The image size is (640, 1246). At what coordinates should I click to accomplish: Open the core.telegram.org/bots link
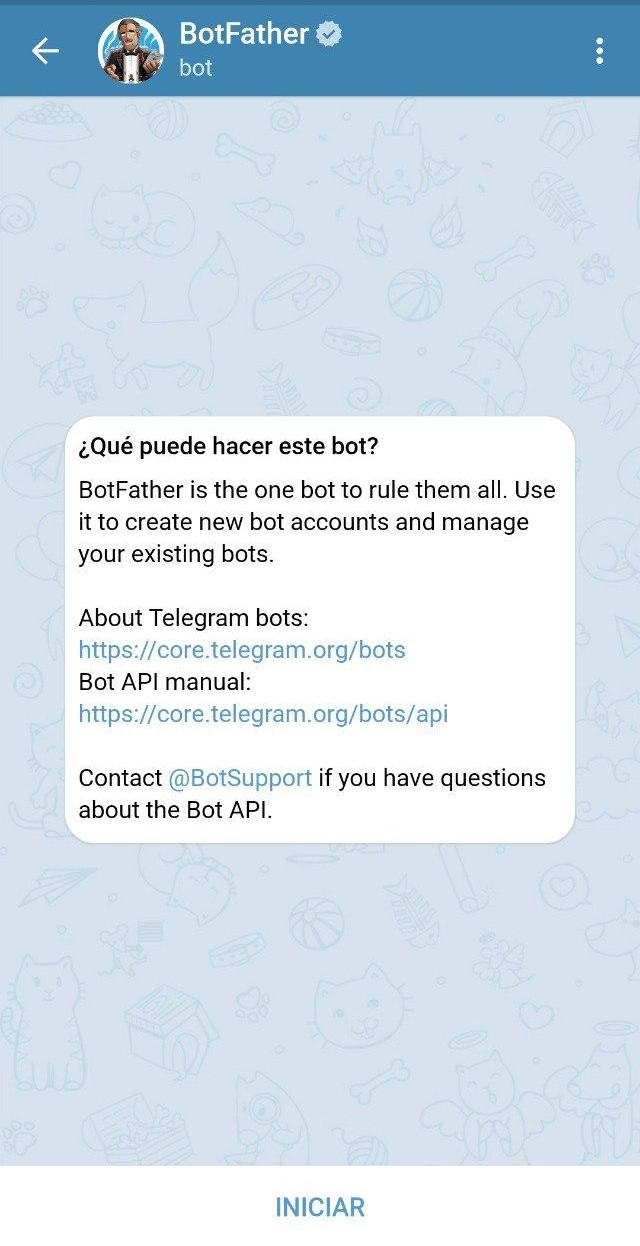point(242,650)
